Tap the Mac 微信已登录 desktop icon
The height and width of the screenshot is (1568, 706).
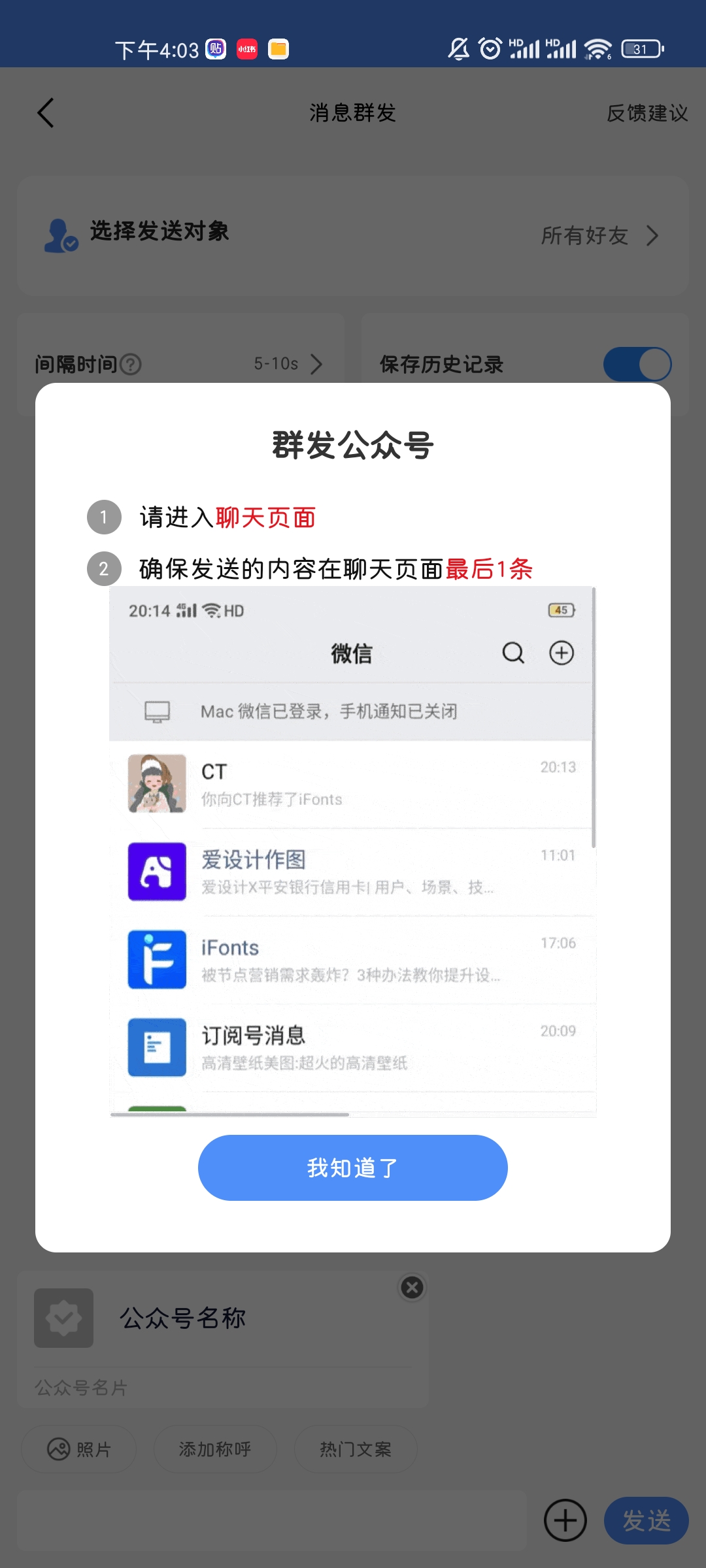[x=155, y=712]
